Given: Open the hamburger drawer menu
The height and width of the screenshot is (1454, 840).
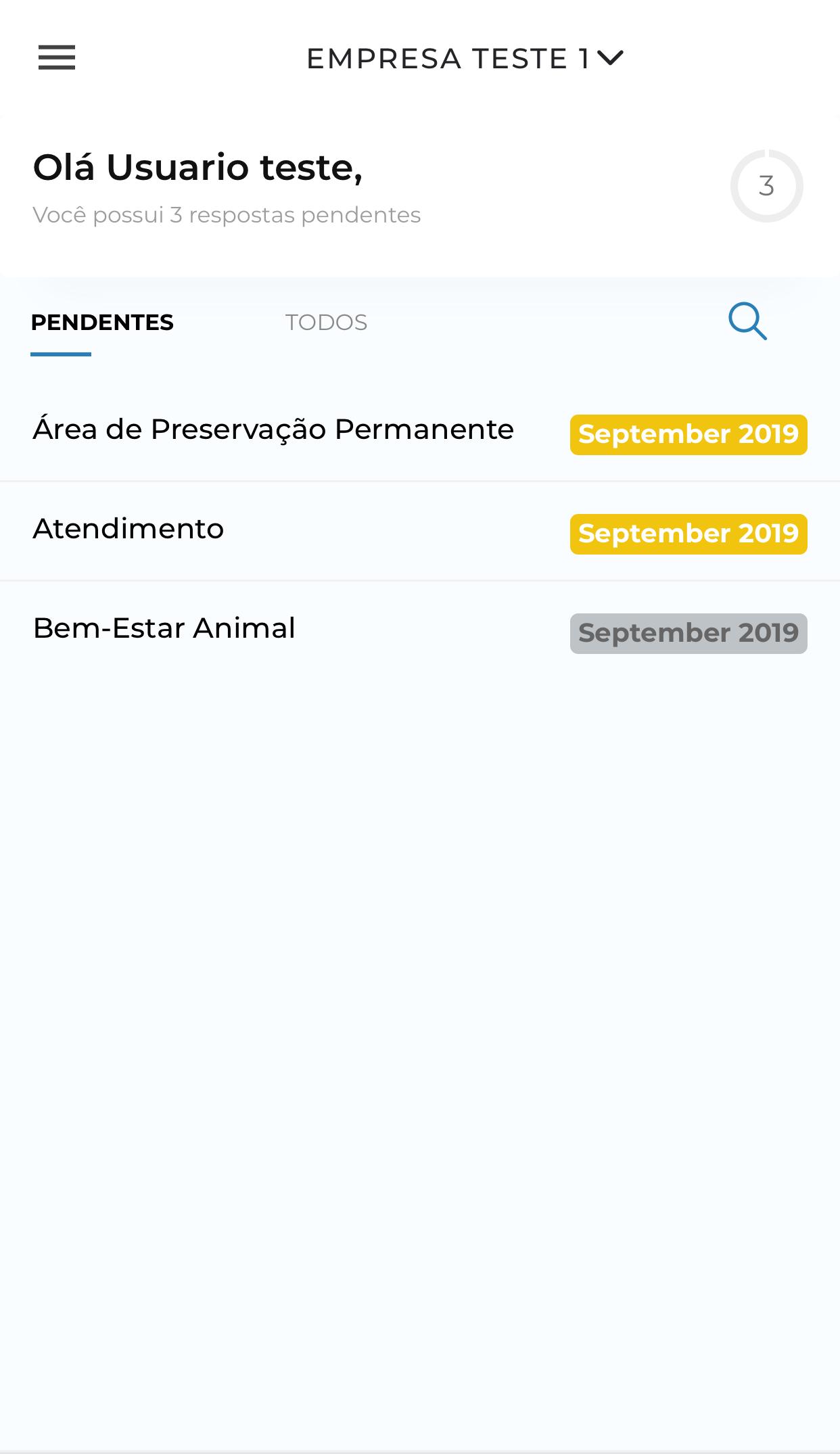Looking at the screenshot, I should 57,57.
